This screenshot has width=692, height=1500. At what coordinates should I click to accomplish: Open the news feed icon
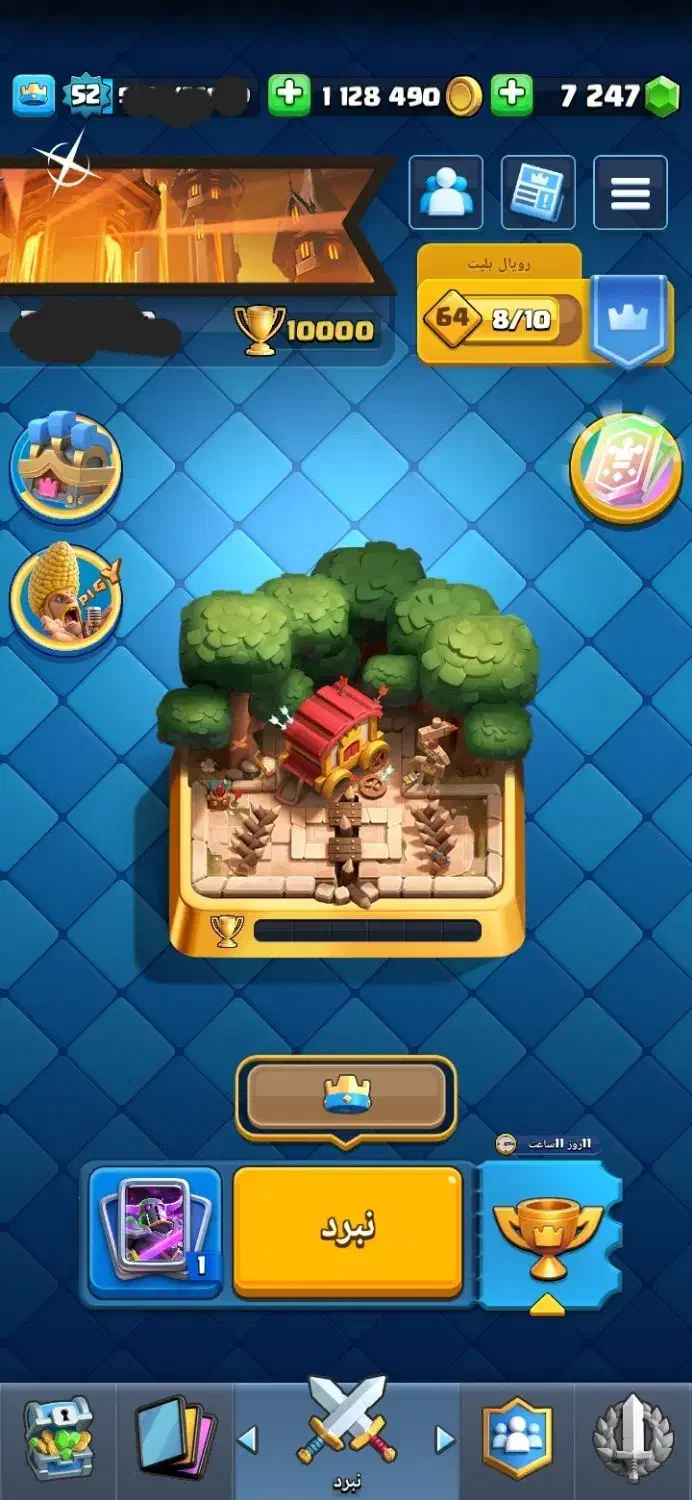pos(538,192)
